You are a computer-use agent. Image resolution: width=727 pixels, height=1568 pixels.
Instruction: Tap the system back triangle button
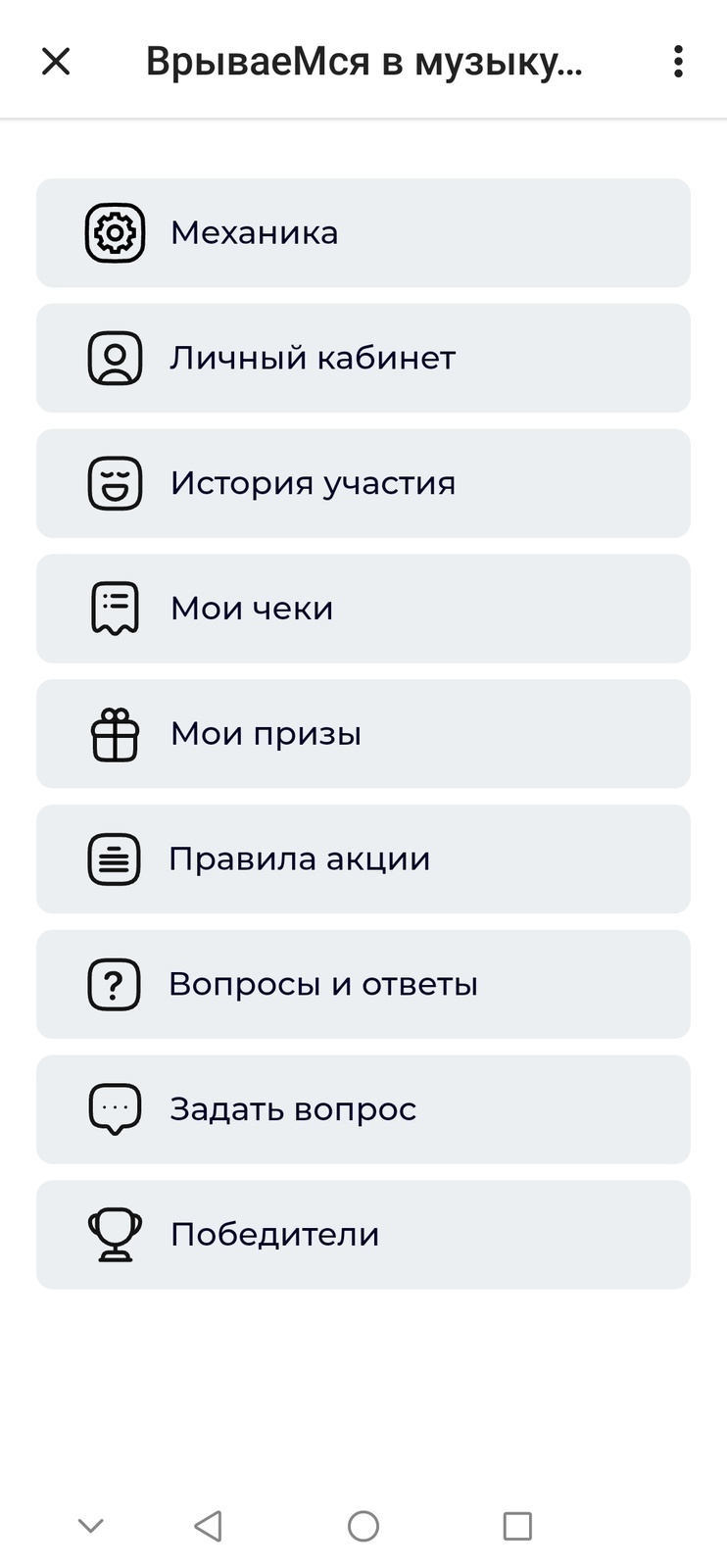tap(208, 1526)
